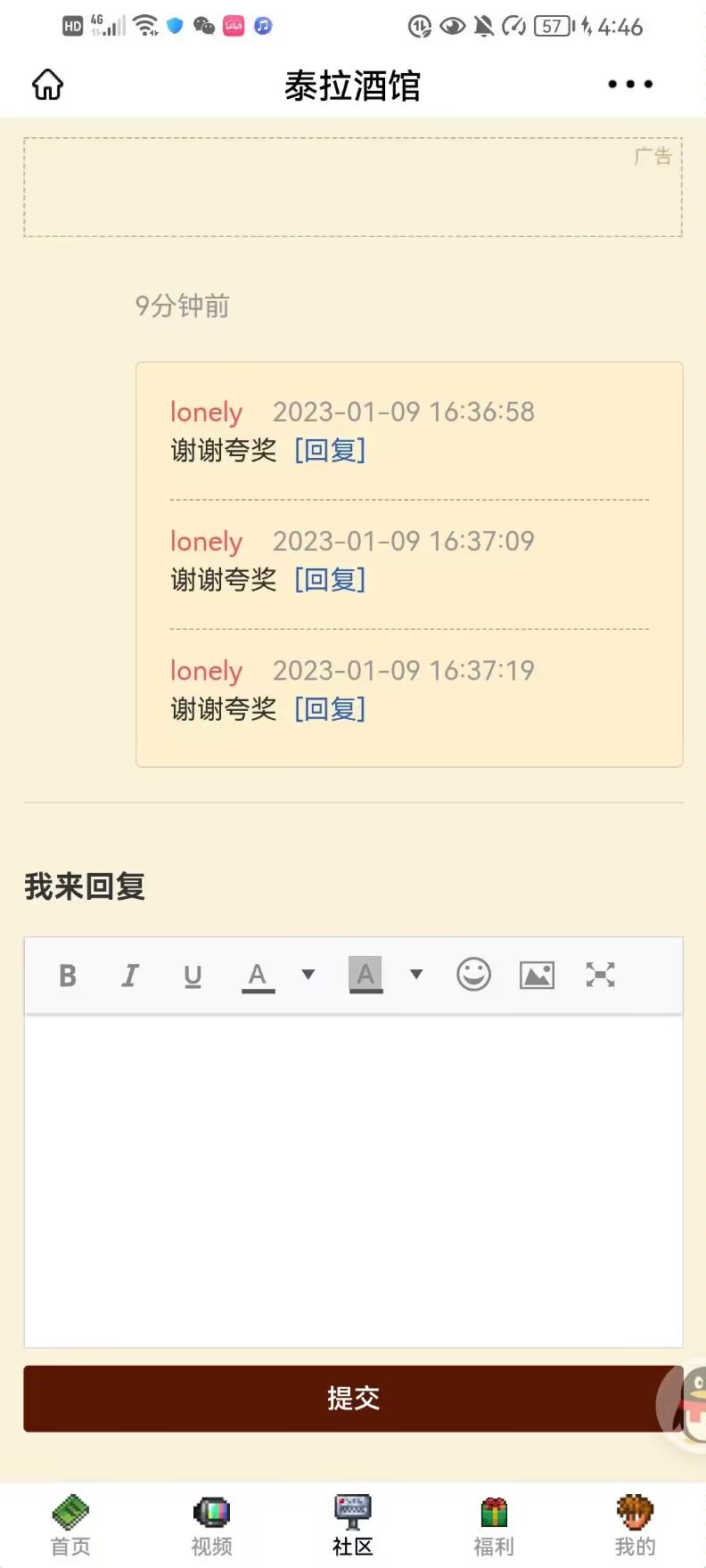Tap the text color button
706x1568 pixels.
point(258,976)
